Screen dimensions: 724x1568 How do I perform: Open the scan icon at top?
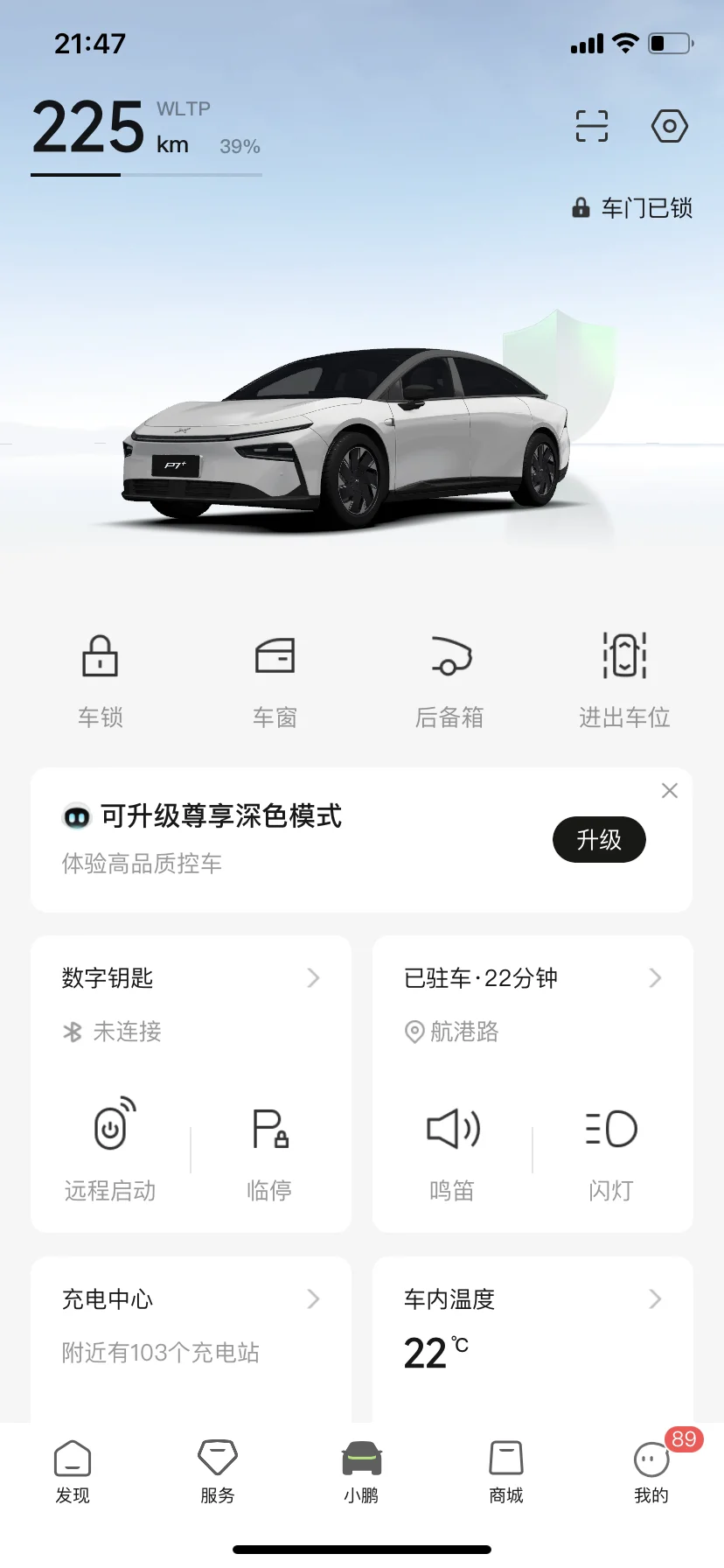pyautogui.click(x=591, y=126)
